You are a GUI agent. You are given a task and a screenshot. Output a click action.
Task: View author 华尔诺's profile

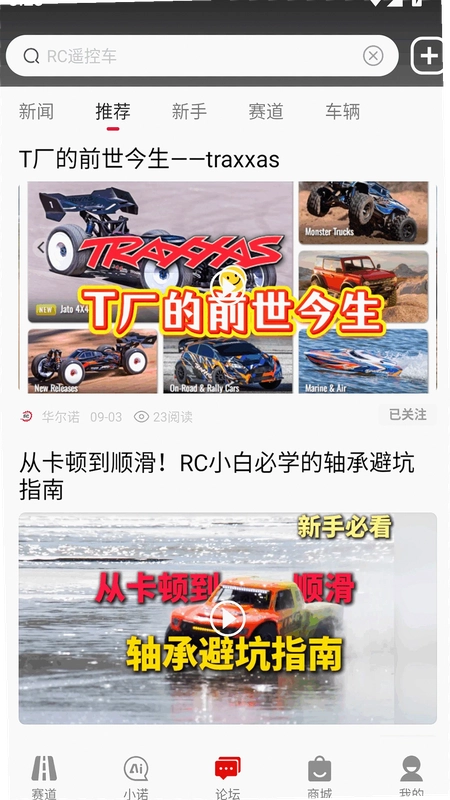pyautogui.click(x=61, y=417)
